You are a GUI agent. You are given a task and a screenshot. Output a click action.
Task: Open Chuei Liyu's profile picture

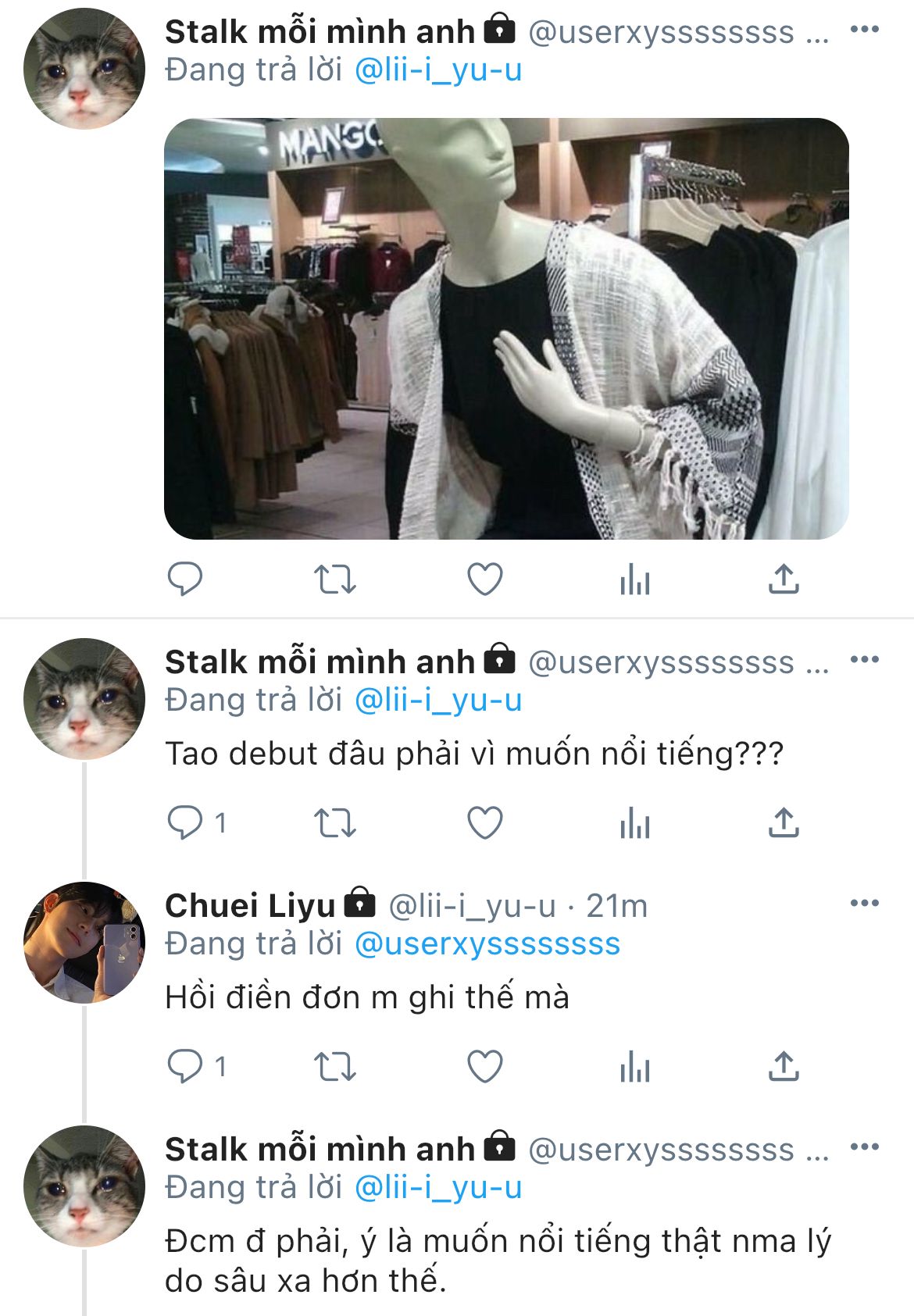coord(84,943)
